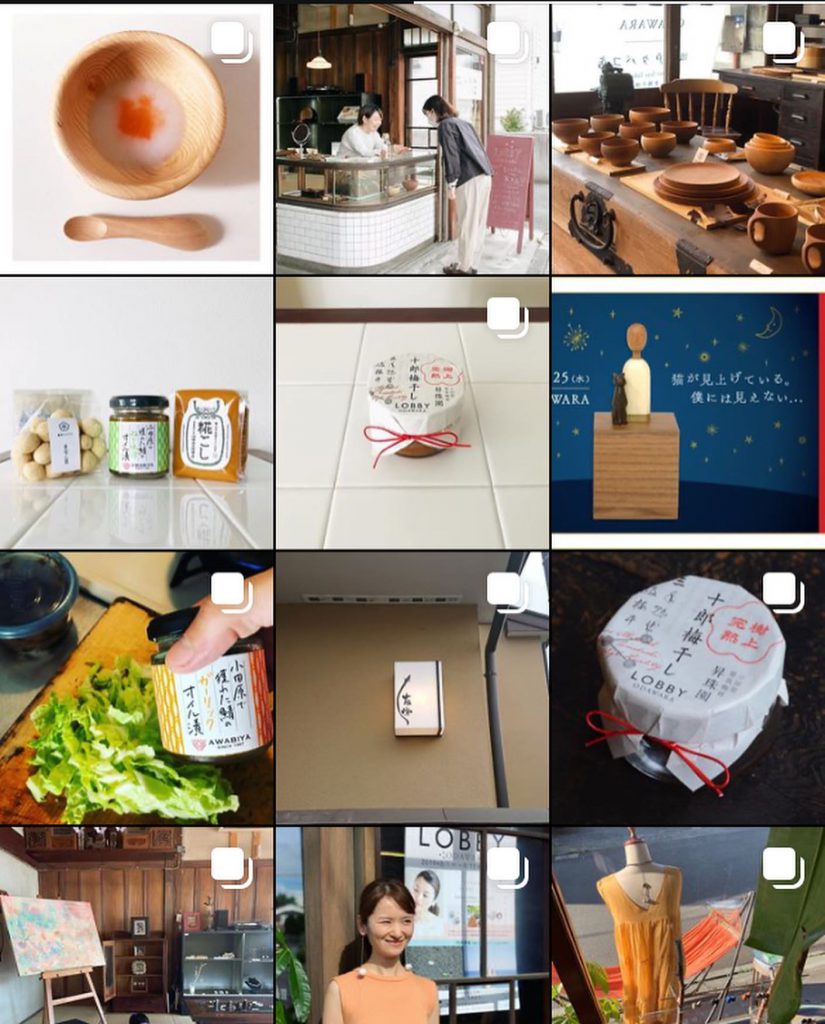Open the yellow dress on mannequin post
Viewport: 825px width, 1024px height.
(x=687, y=925)
